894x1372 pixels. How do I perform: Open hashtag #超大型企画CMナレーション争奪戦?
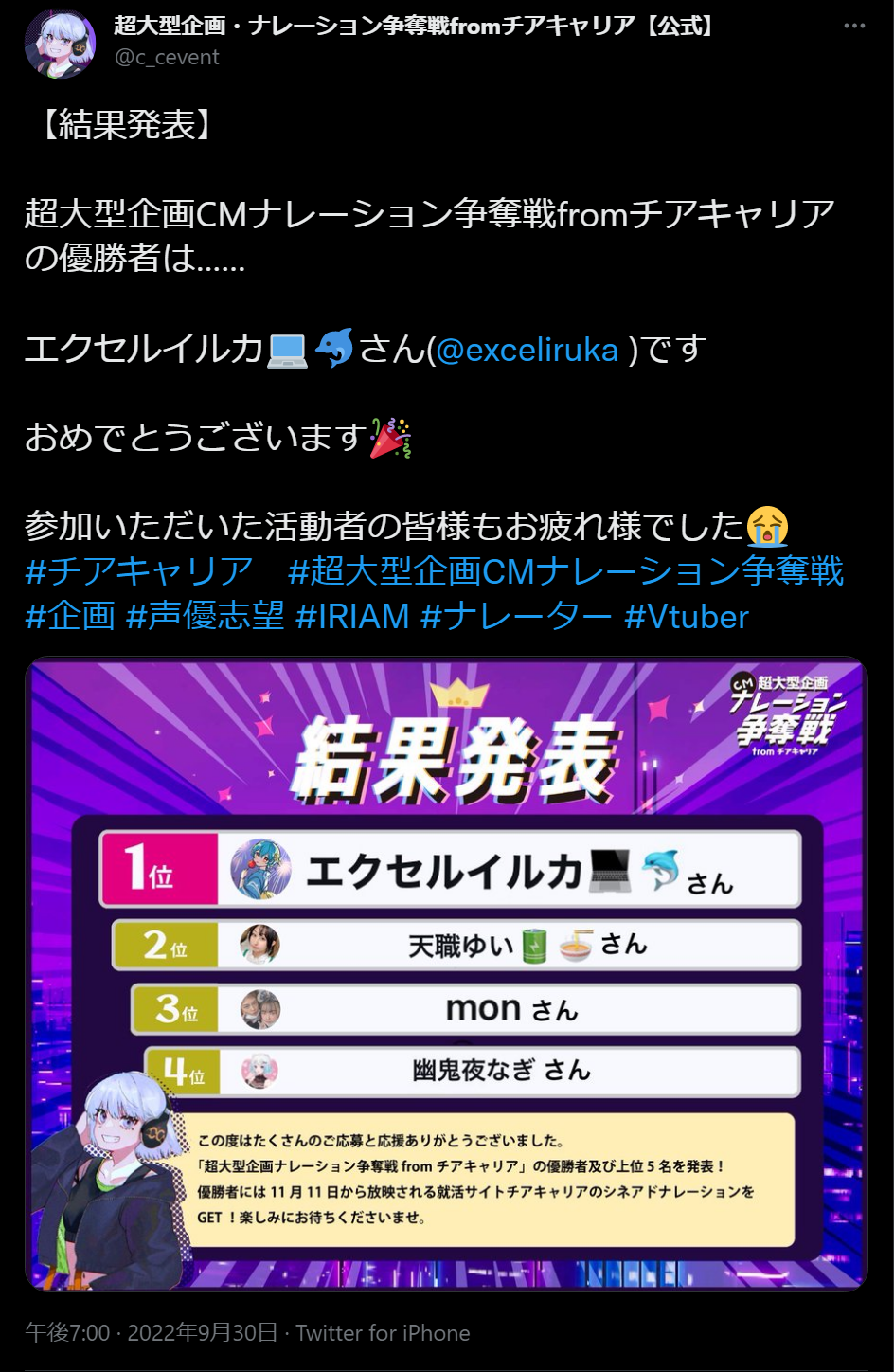pos(565,571)
